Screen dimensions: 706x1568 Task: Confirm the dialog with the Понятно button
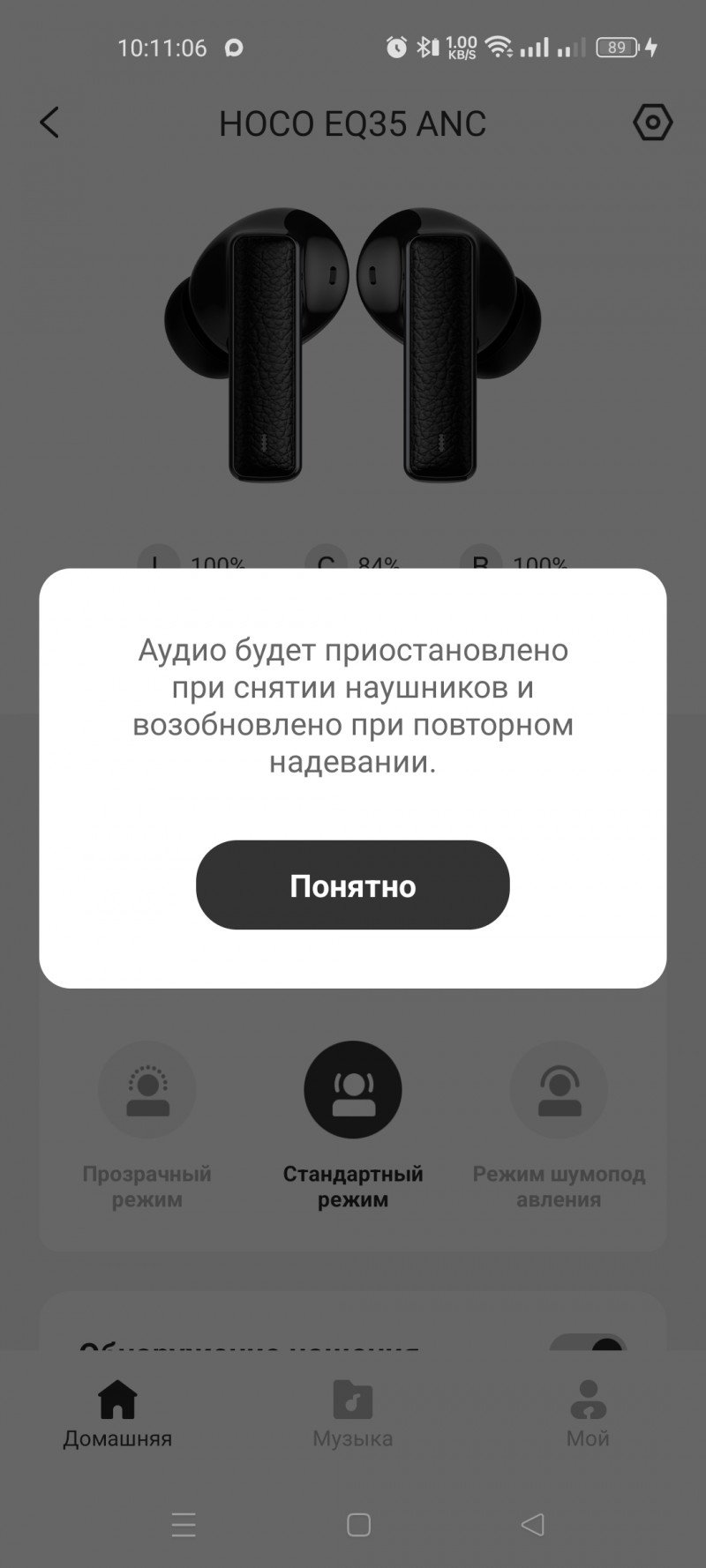[x=352, y=885]
